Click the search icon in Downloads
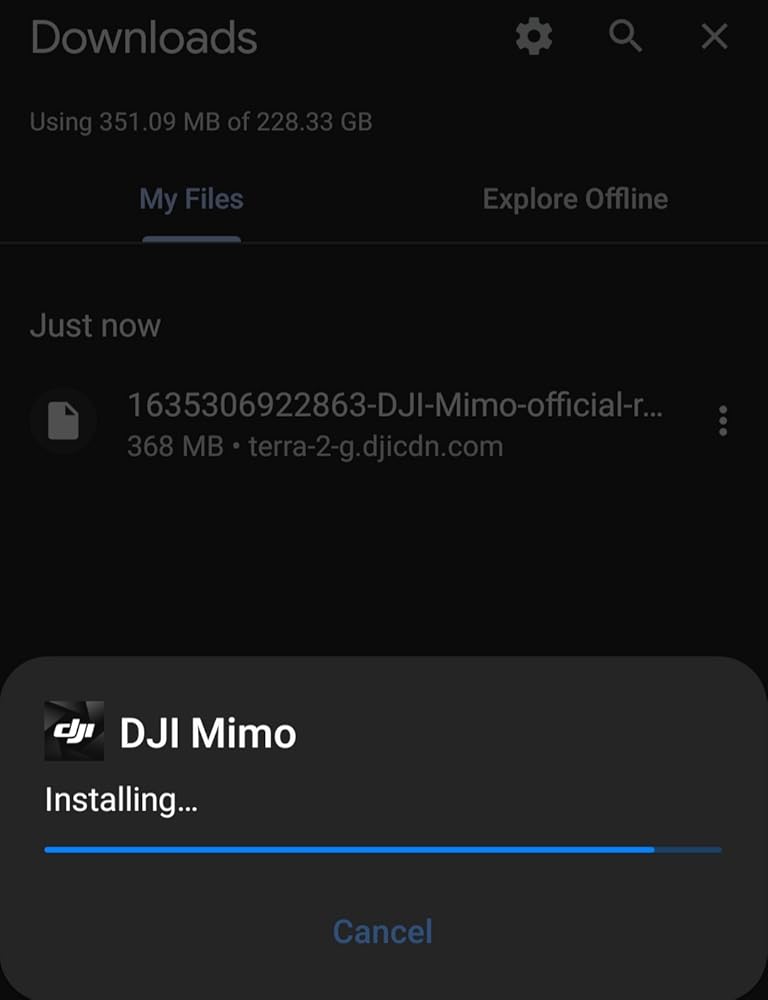 (x=625, y=37)
